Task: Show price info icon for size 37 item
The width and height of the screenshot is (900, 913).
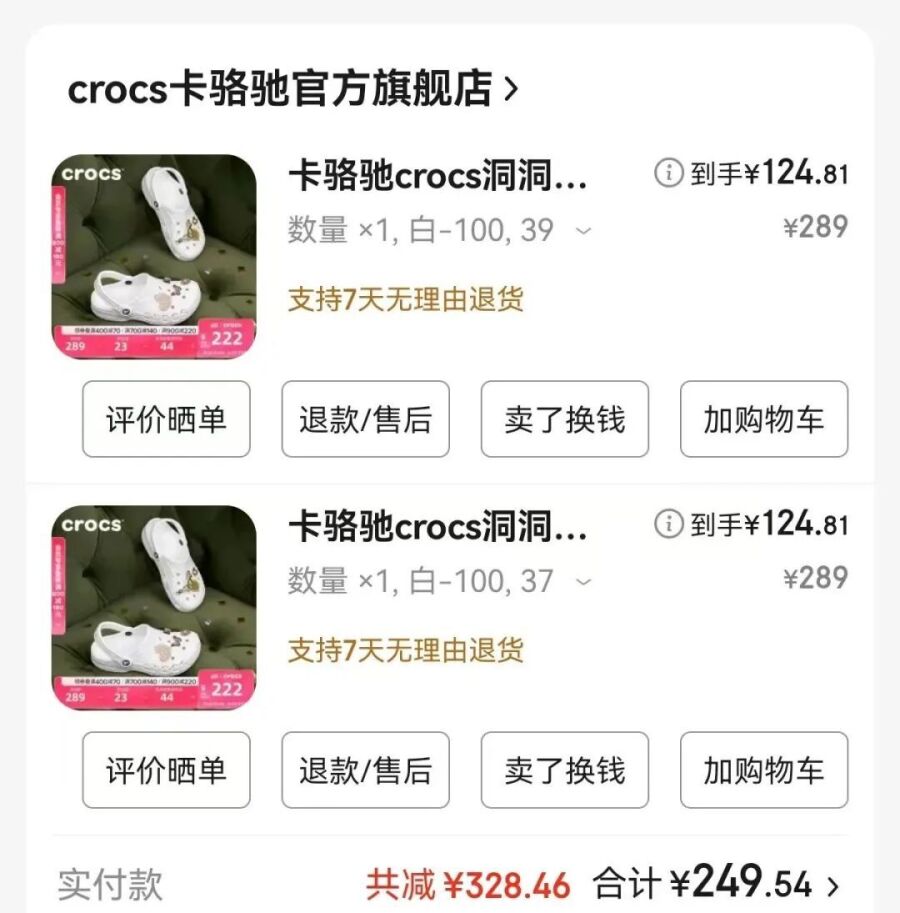Action: coord(667,523)
